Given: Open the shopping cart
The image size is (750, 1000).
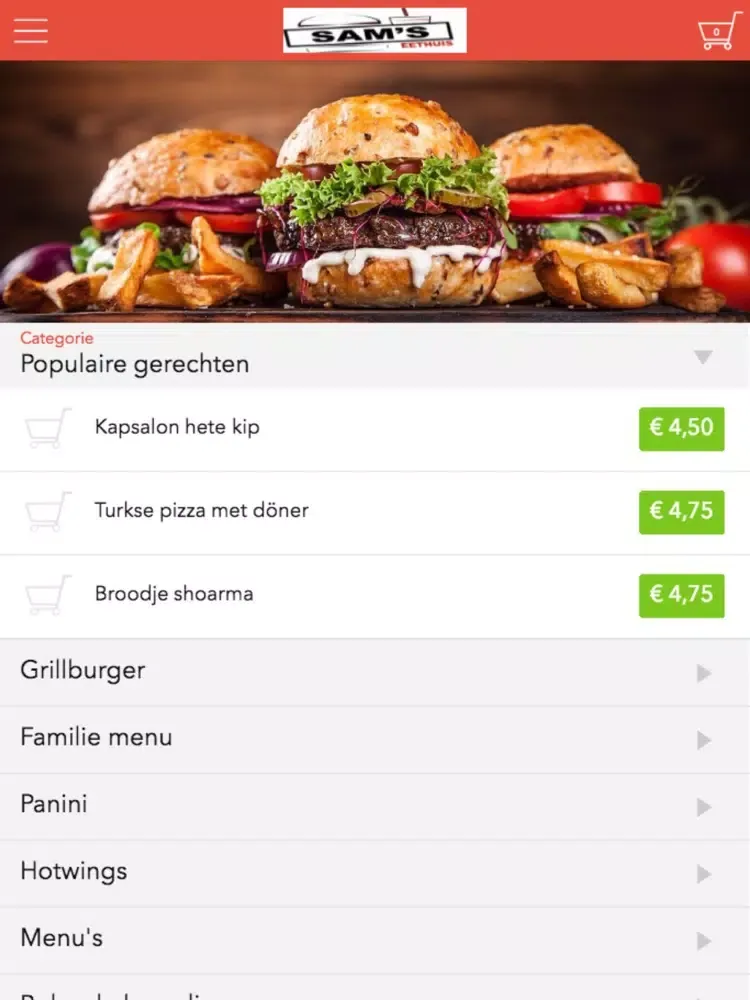Looking at the screenshot, I should (x=718, y=30).
